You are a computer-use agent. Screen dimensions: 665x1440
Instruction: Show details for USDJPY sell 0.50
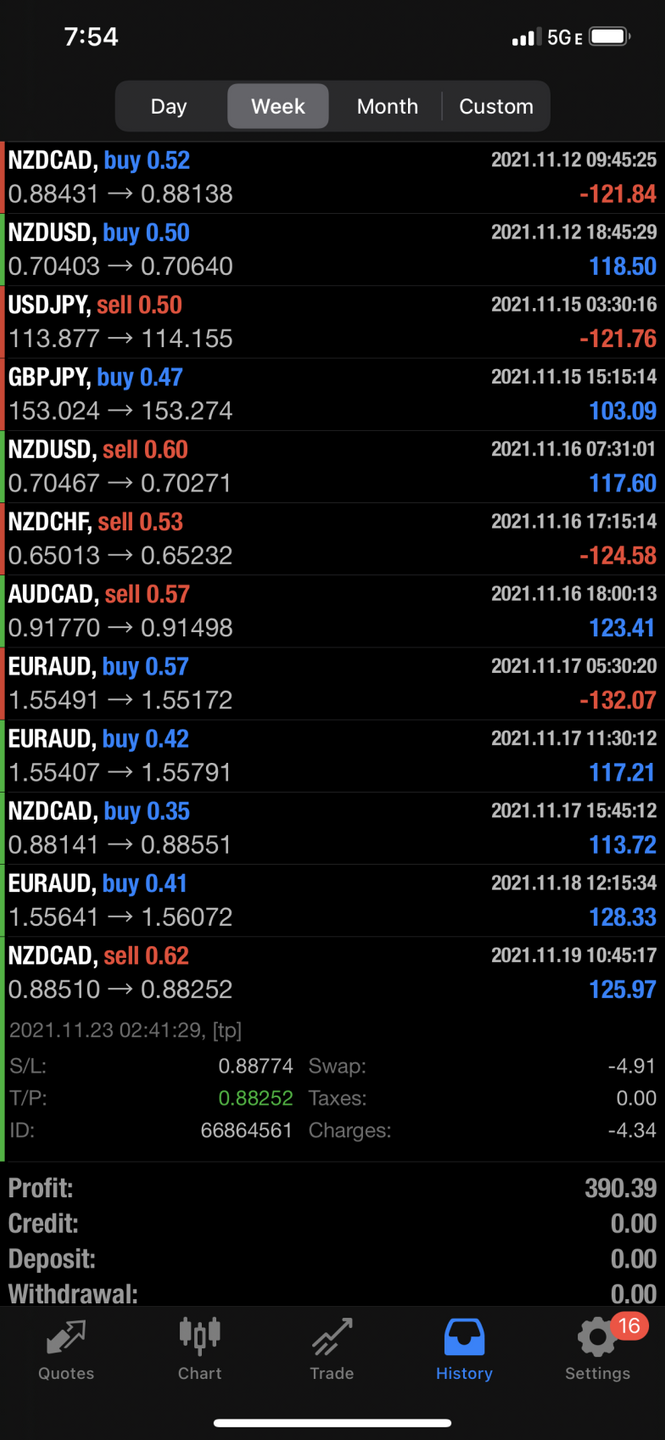click(x=332, y=321)
